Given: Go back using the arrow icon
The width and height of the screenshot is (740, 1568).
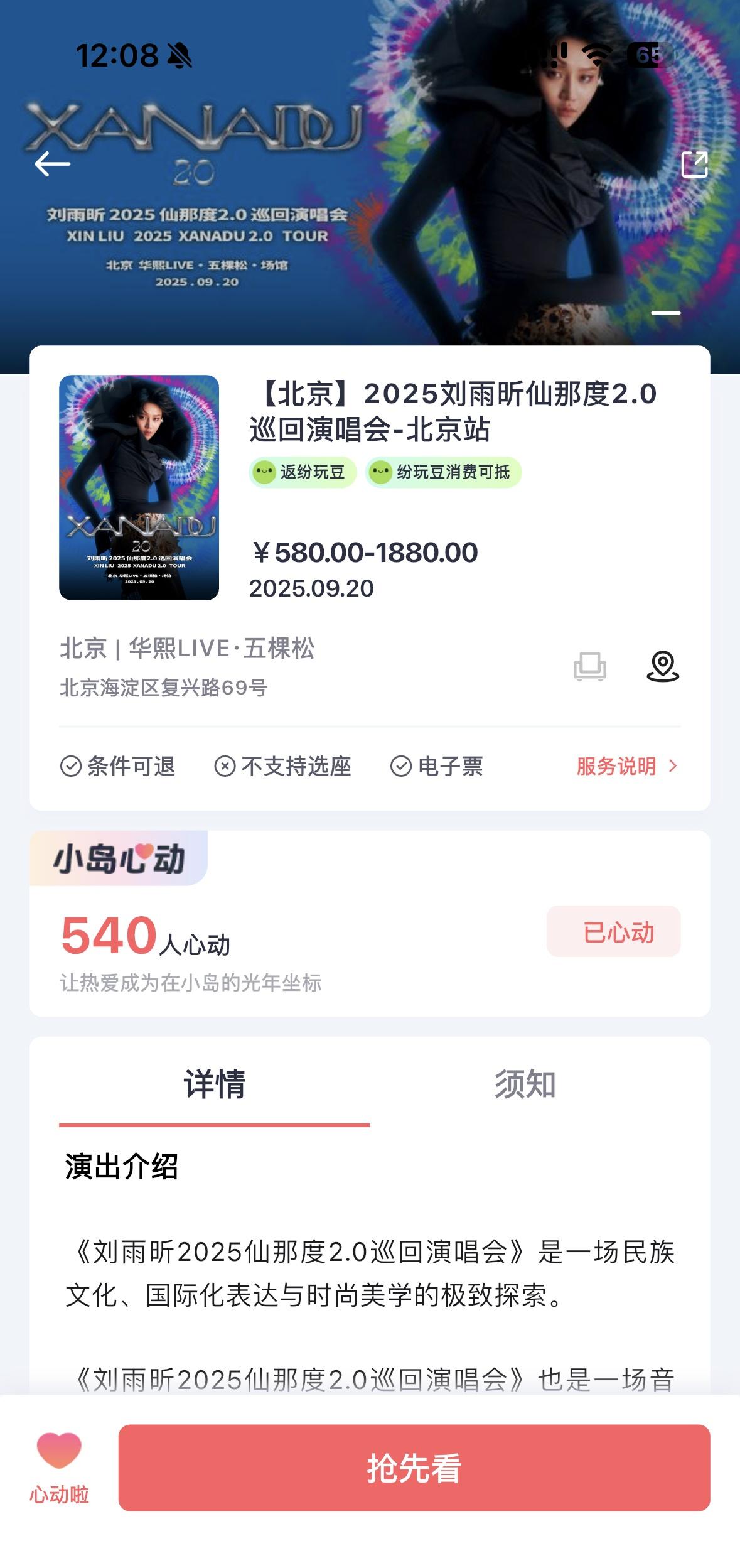Looking at the screenshot, I should pos(53,165).
